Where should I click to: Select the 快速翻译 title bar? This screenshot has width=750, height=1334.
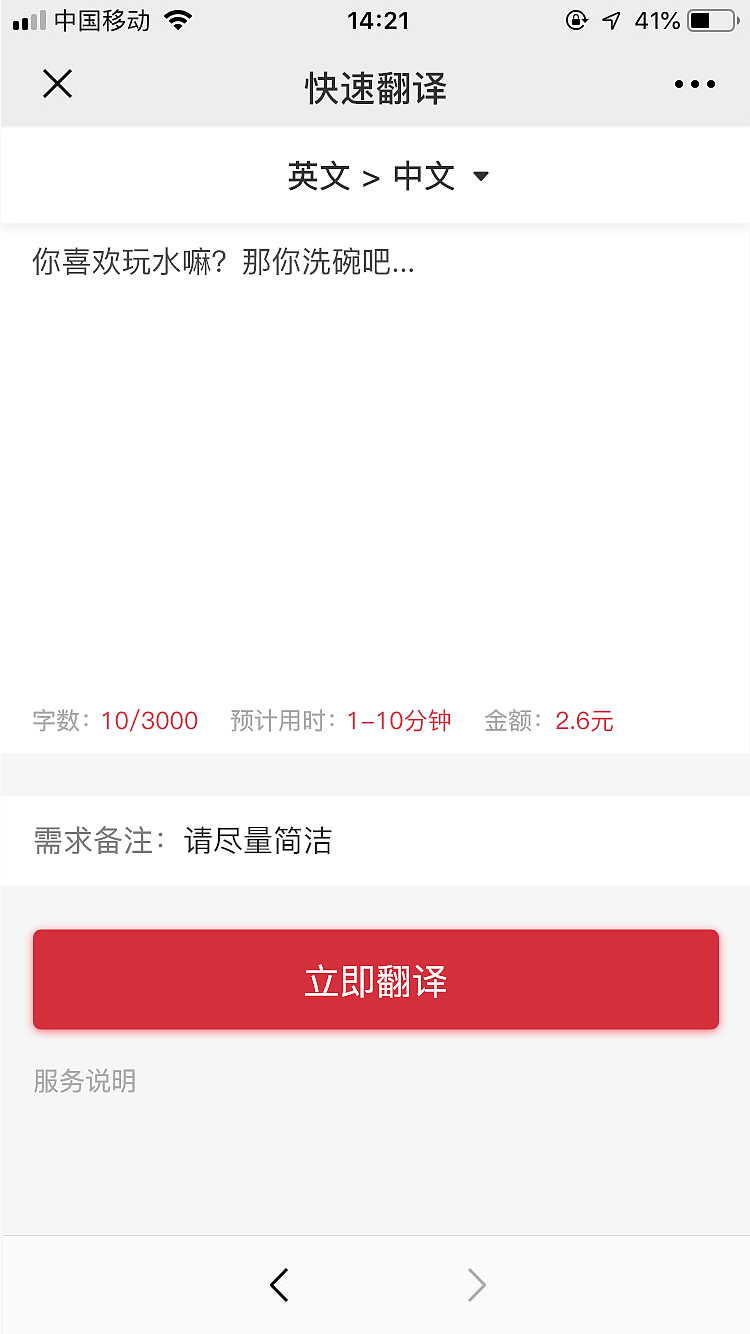point(374,88)
